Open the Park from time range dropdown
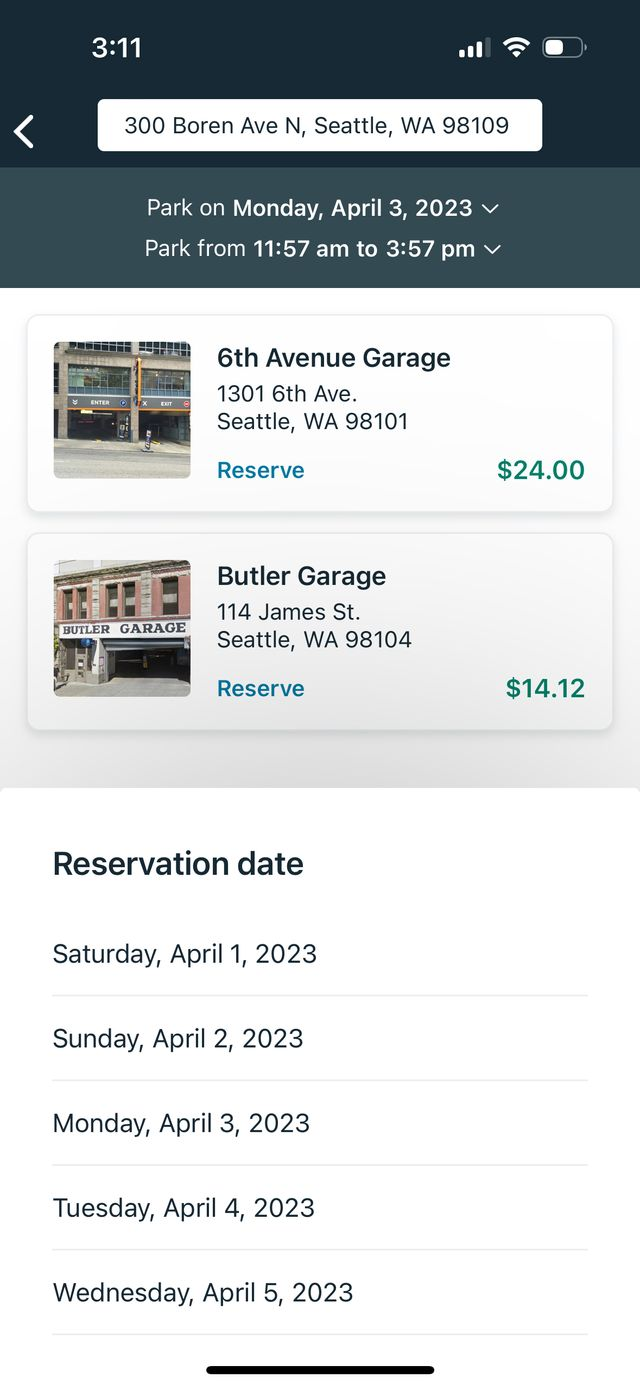This screenshot has height=1387, width=640. tap(322, 248)
